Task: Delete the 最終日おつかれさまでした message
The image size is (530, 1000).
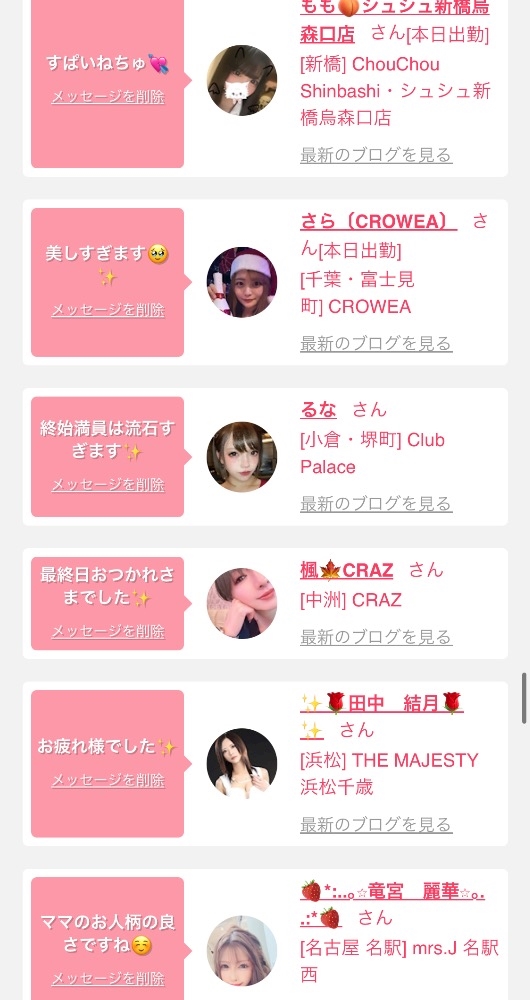Action: pos(108,631)
